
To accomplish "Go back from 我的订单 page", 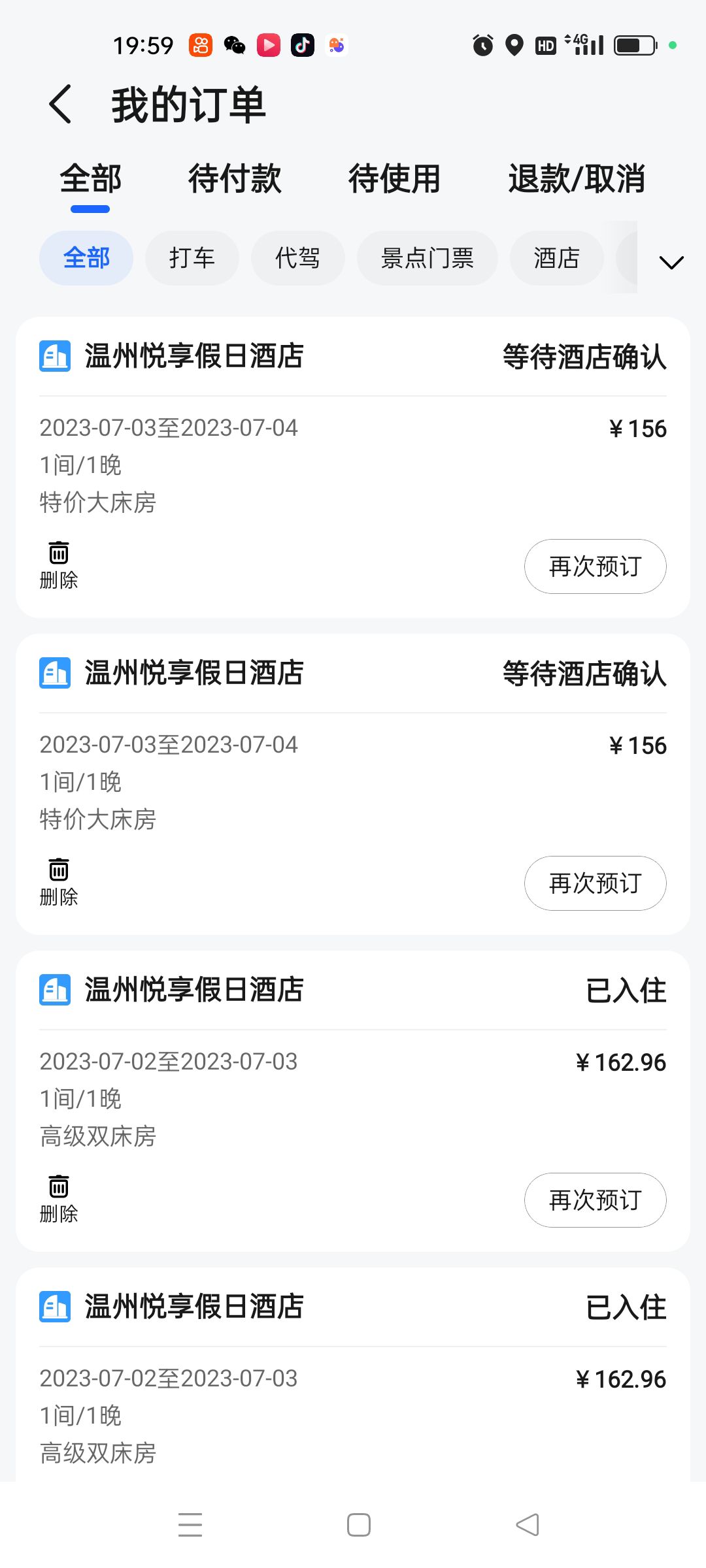I will pyautogui.click(x=61, y=105).
